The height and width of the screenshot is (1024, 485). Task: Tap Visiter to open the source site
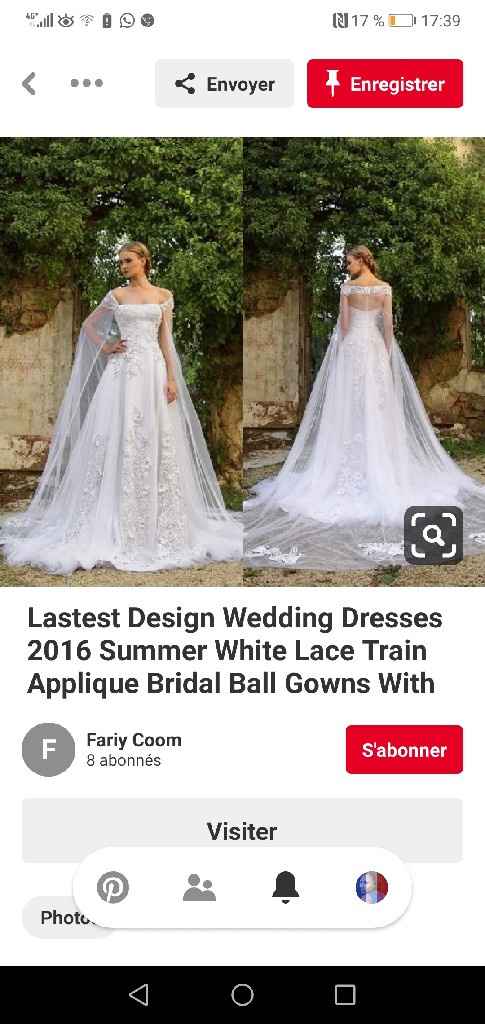242,831
